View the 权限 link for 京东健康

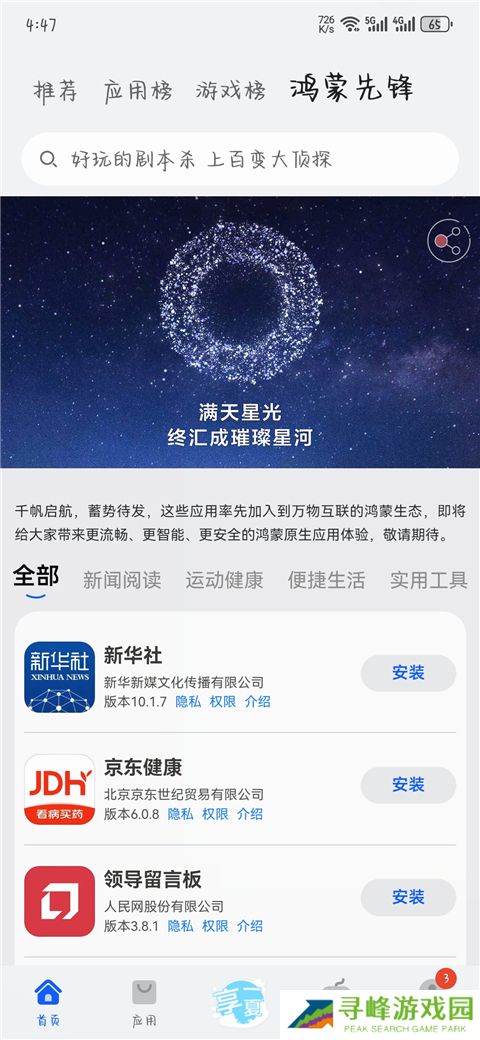click(x=215, y=814)
